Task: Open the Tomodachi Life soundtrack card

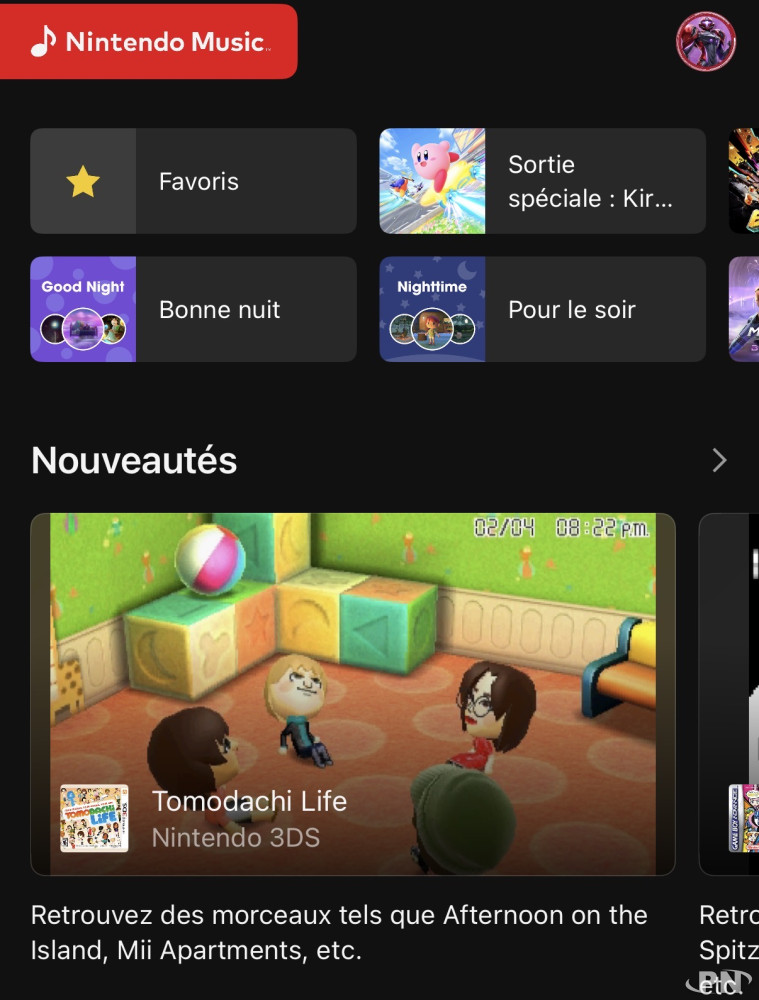Action: 352,694
